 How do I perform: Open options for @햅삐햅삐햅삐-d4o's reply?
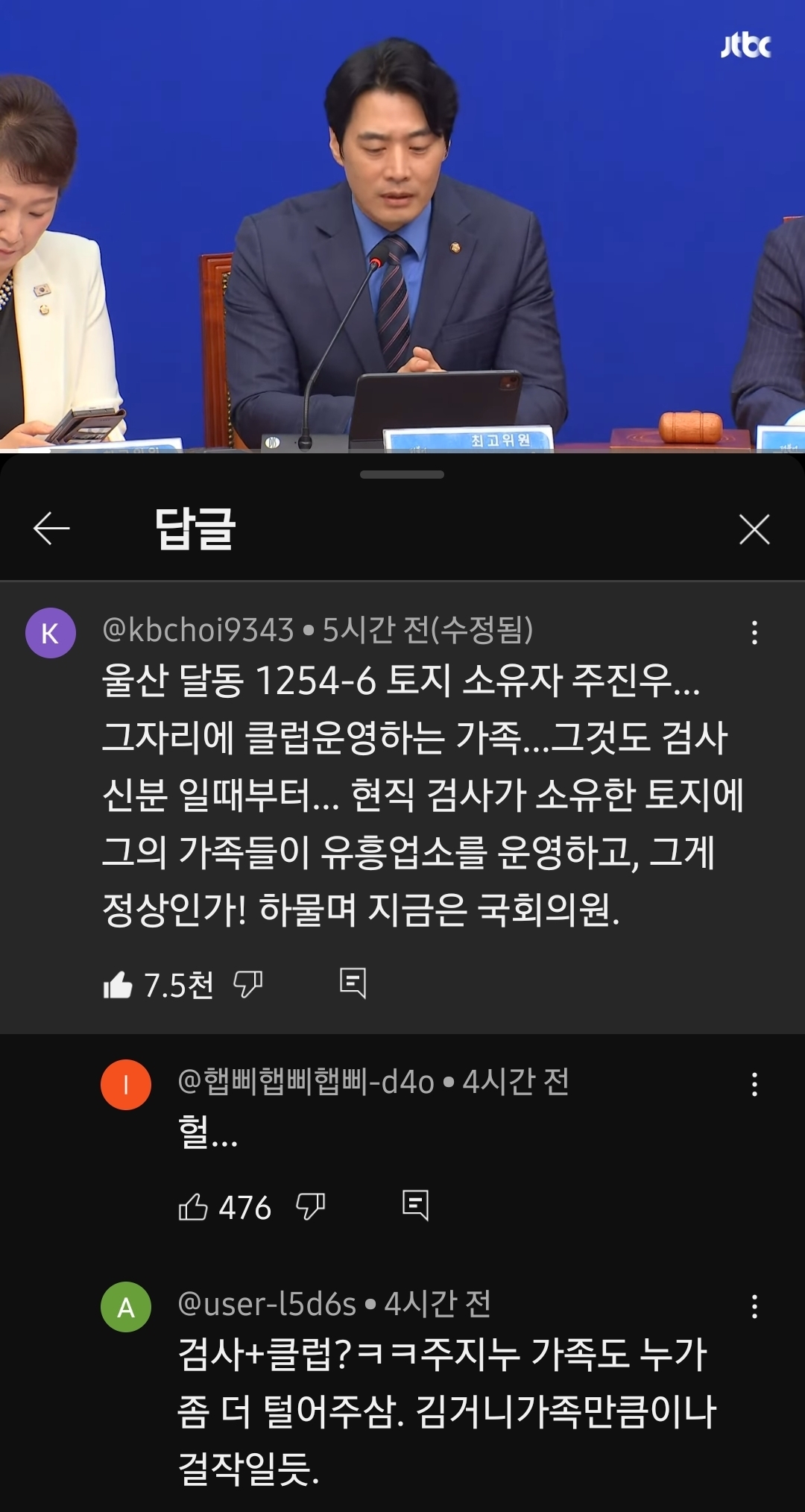tap(754, 1084)
